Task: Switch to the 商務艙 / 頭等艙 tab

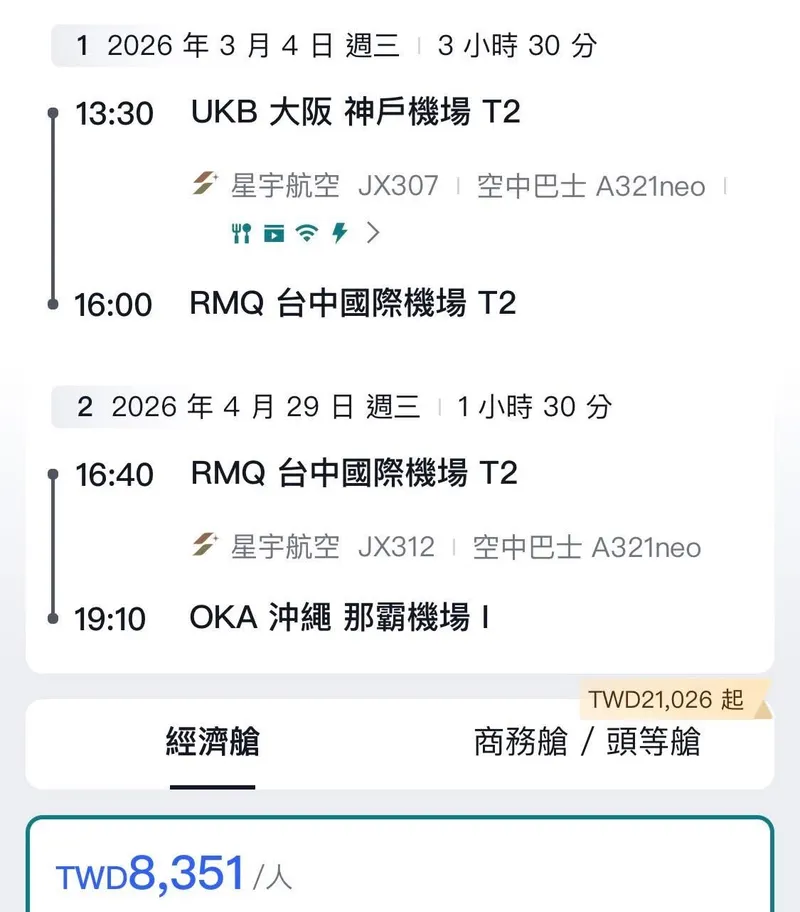Action: click(x=587, y=742)
